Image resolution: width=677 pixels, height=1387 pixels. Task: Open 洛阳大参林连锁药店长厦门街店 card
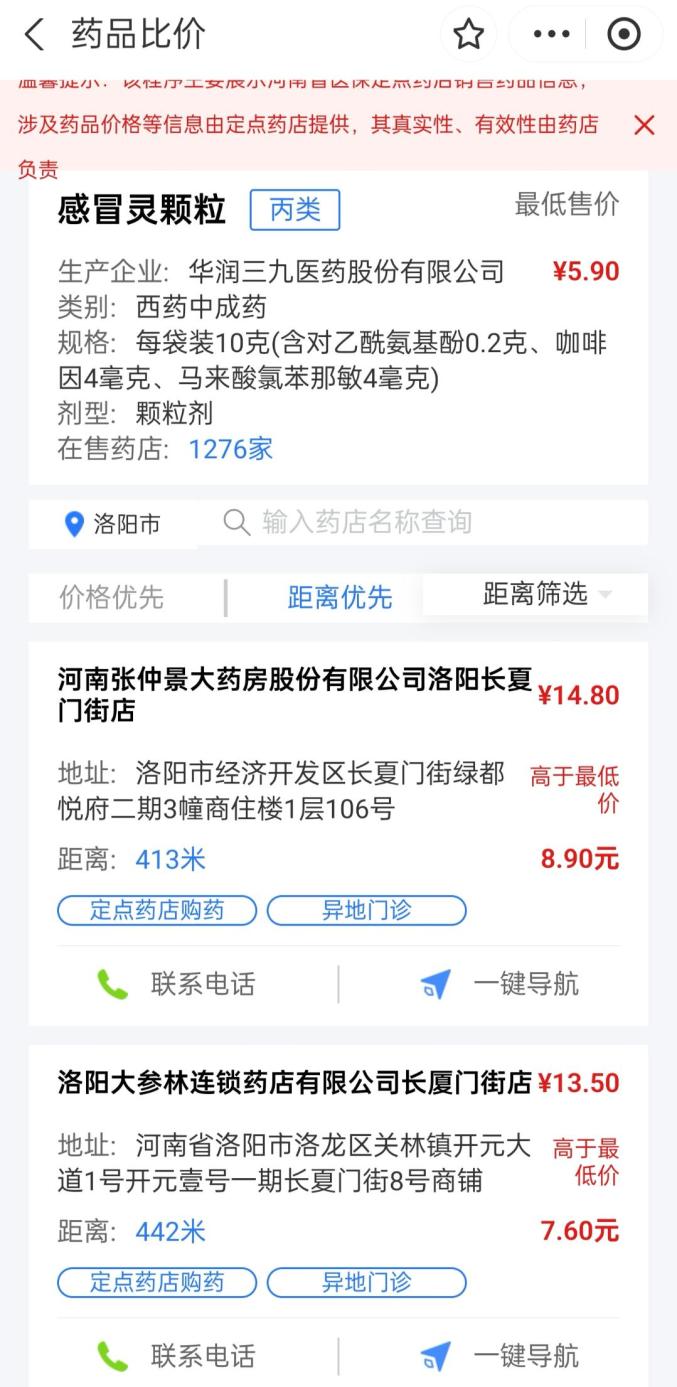295,1083
